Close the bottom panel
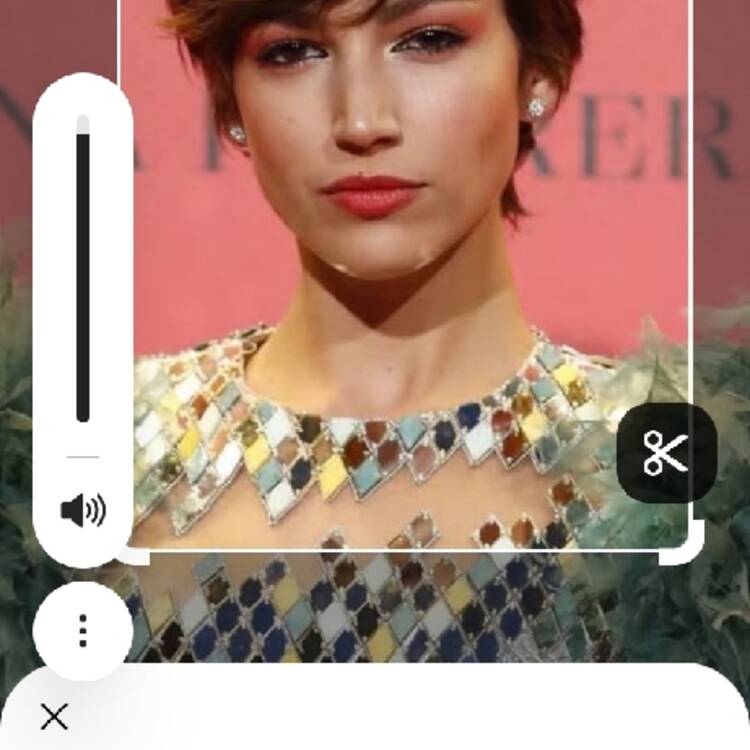Screen dimensions: 750x750 click(x=54, y=716)
